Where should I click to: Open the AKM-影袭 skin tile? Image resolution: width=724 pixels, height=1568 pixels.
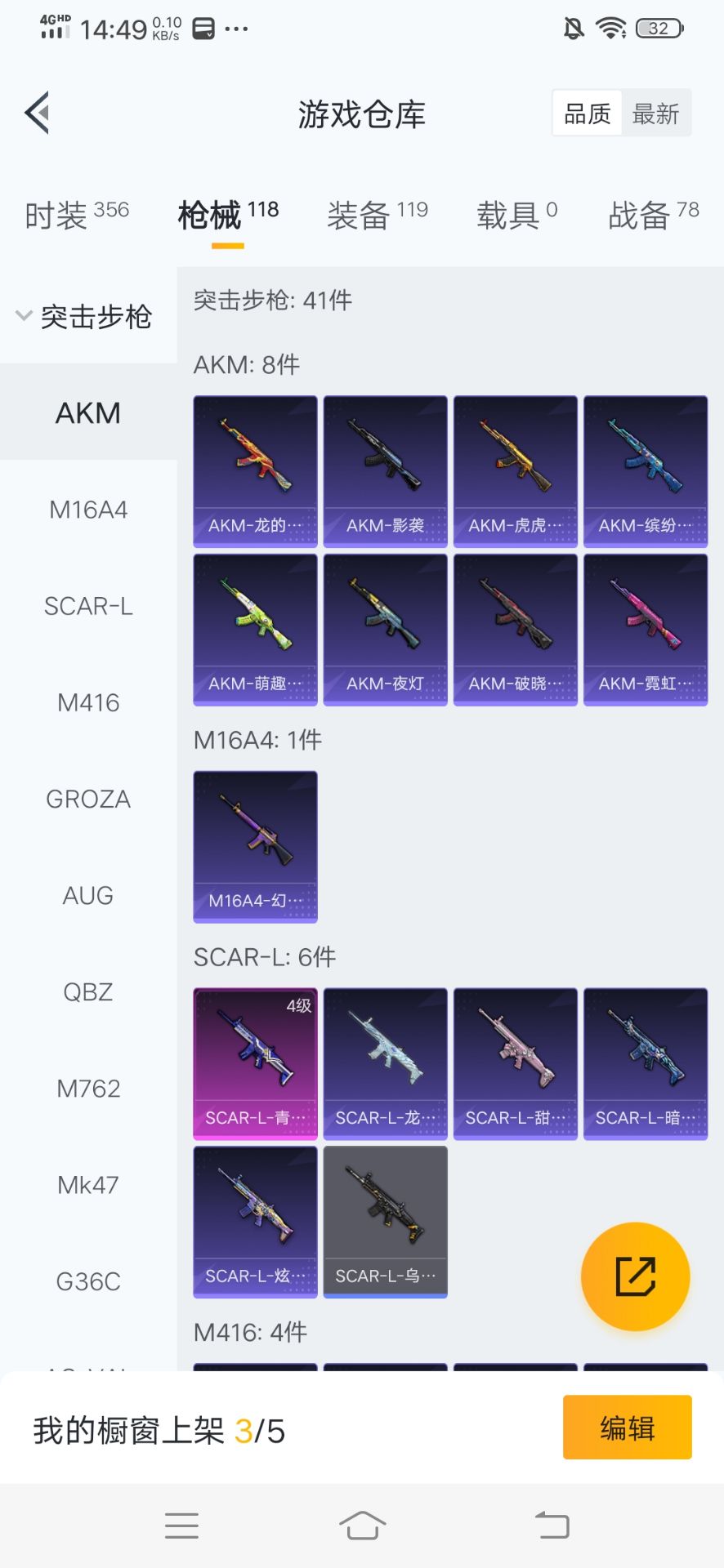tap(385, 471)
